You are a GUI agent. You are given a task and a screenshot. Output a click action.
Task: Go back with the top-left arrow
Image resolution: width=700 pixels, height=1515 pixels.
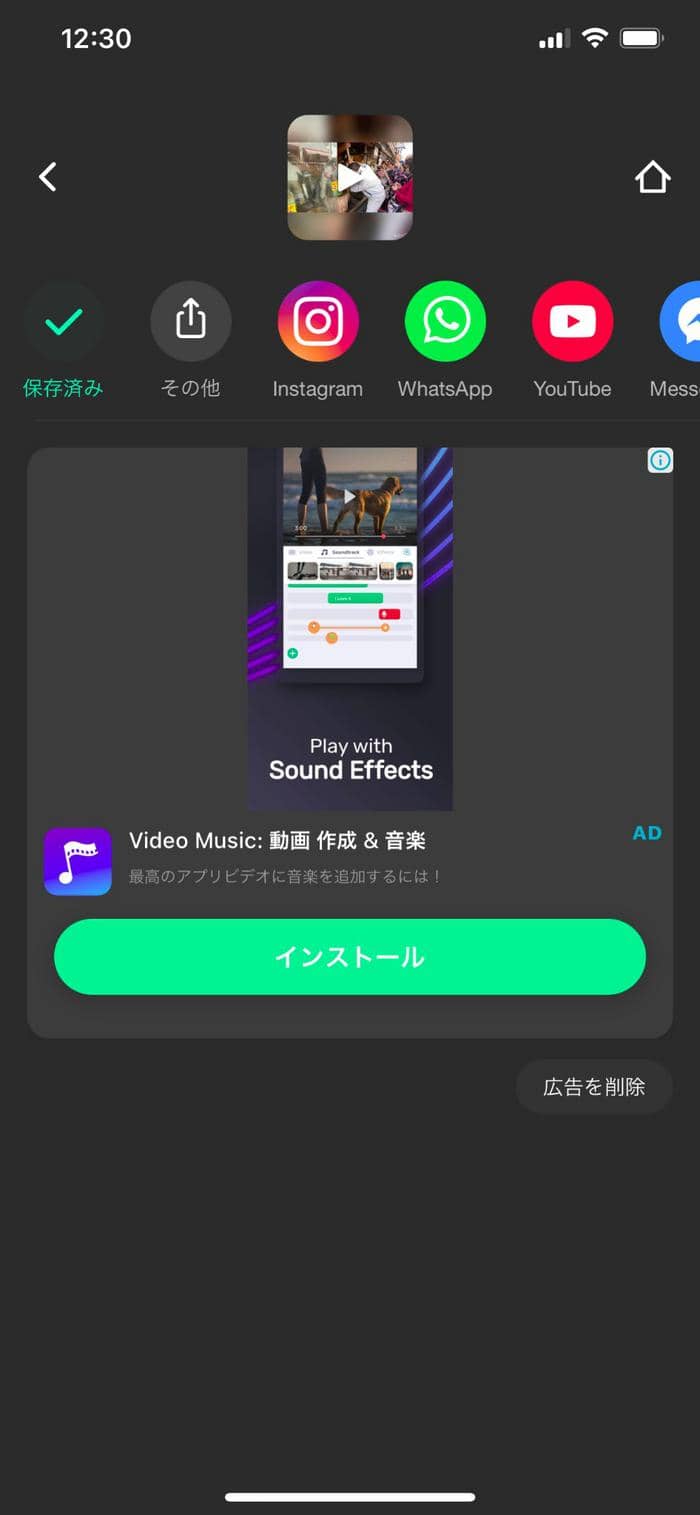[47, 178]
